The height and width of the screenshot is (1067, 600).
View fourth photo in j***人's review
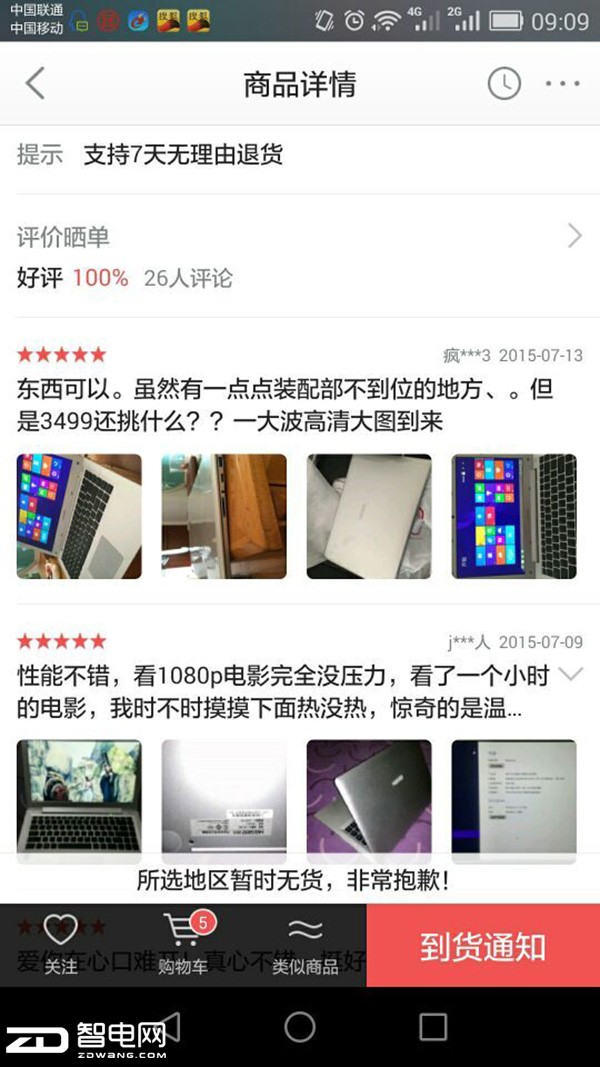click(x=514, y=797)
